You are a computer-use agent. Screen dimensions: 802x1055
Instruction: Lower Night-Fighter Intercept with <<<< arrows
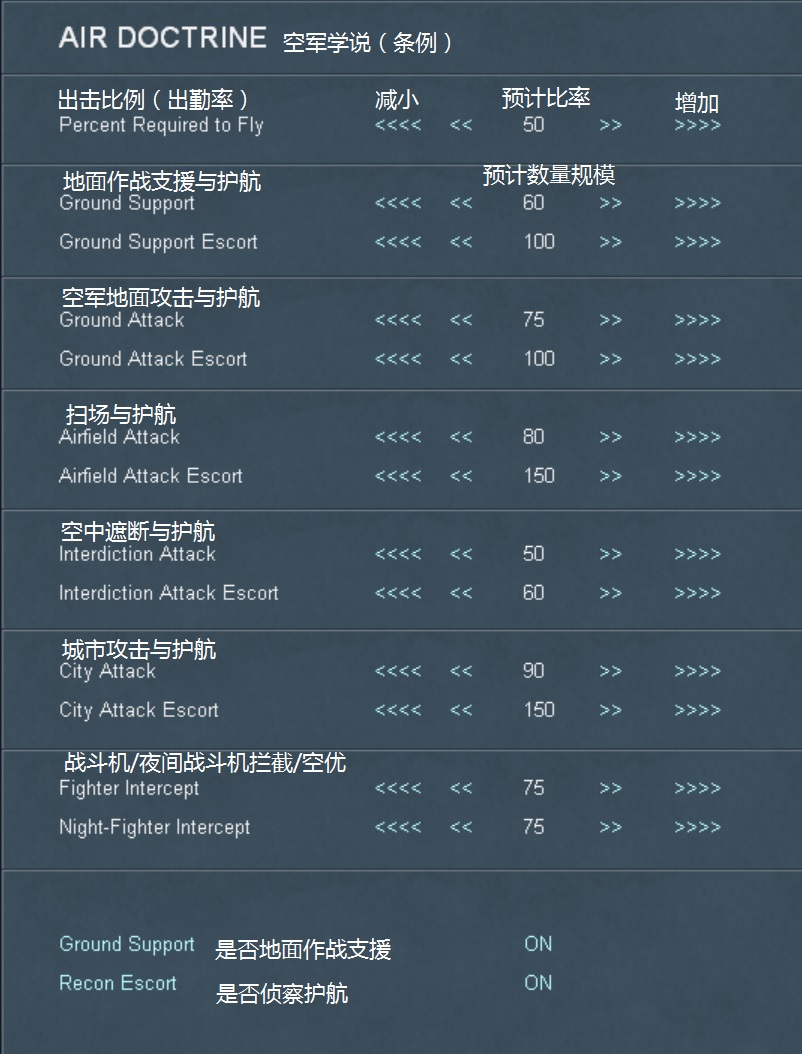pos(398,827)
